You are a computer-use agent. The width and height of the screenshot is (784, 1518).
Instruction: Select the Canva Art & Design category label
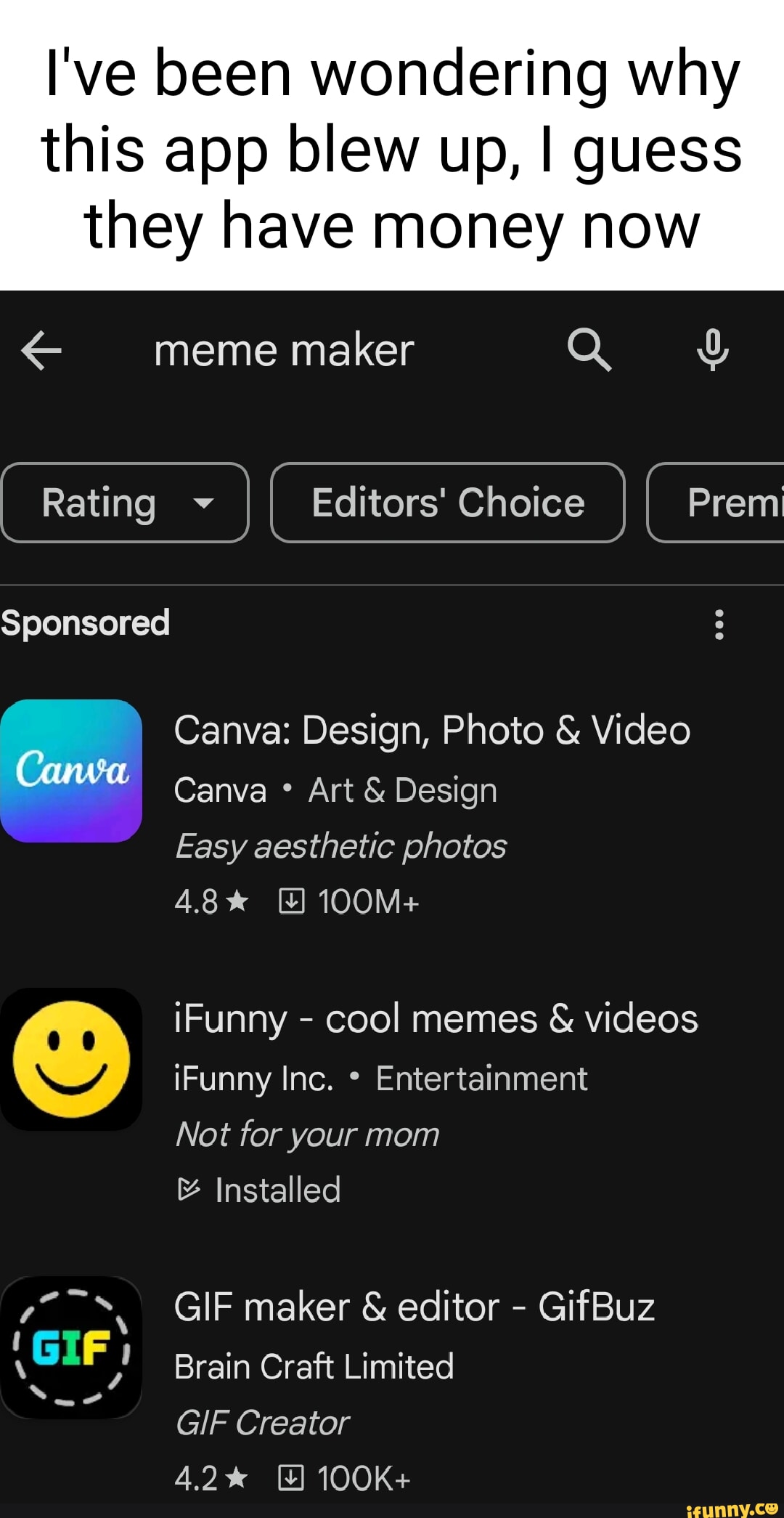(401, 790)
